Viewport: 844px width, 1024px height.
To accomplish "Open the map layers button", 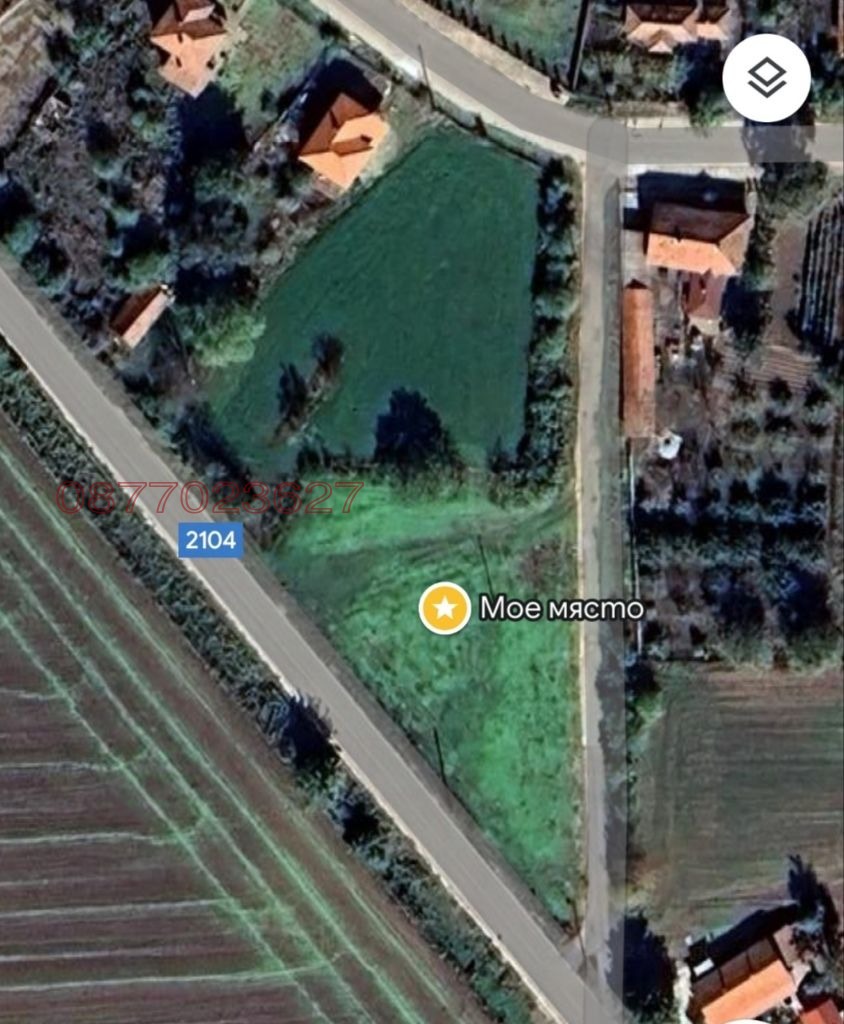I will coord(766,78).
